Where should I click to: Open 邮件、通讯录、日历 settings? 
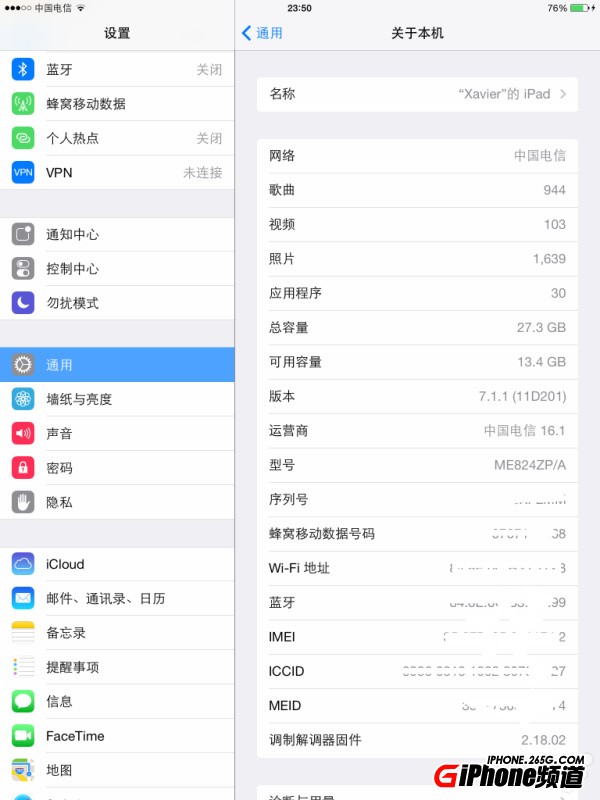117,598
